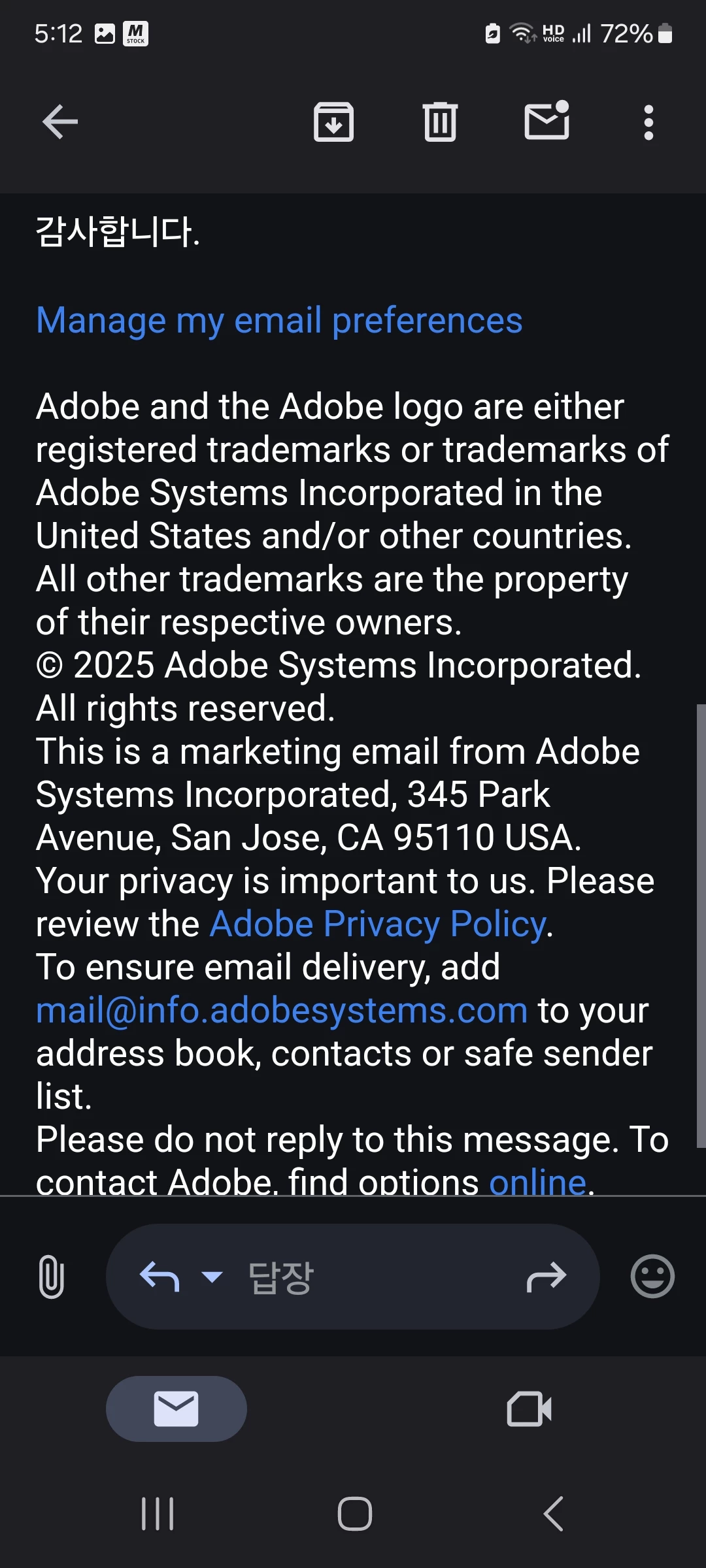Attach a file with the paperclip icon
Image resolution: width=706 pixels, height=1568 pixels.
[x=51, y=1277]
